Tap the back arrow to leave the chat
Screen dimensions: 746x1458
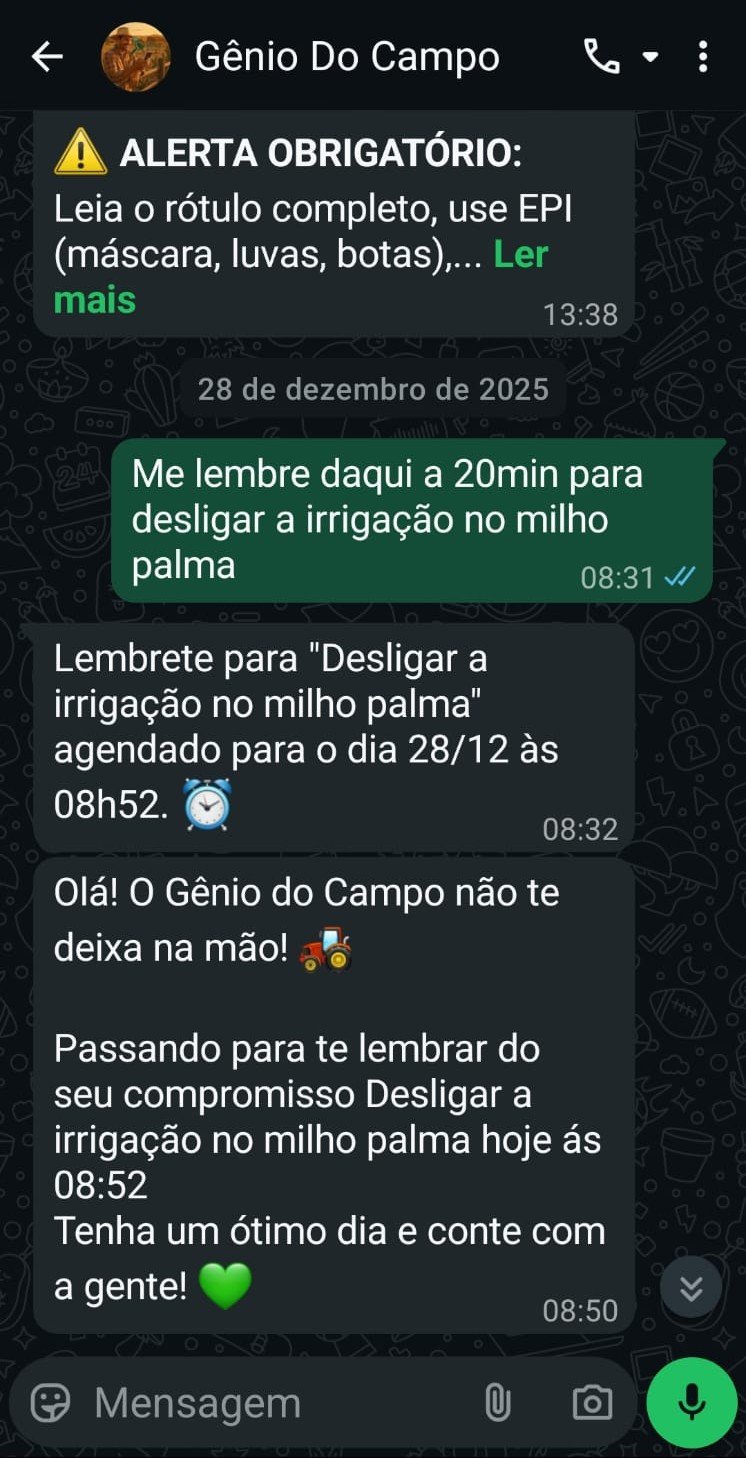click(x=45, y=57)
